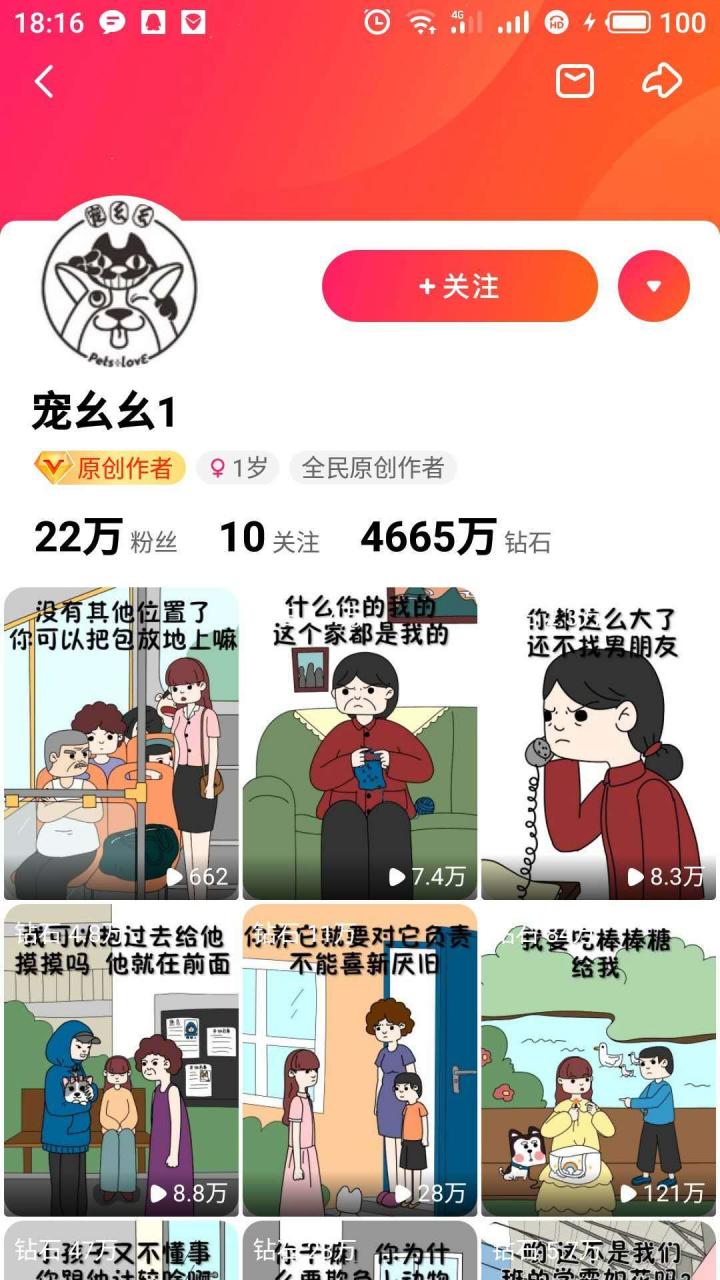Open the video 不能喜新厌旧

pos(360,1060)
